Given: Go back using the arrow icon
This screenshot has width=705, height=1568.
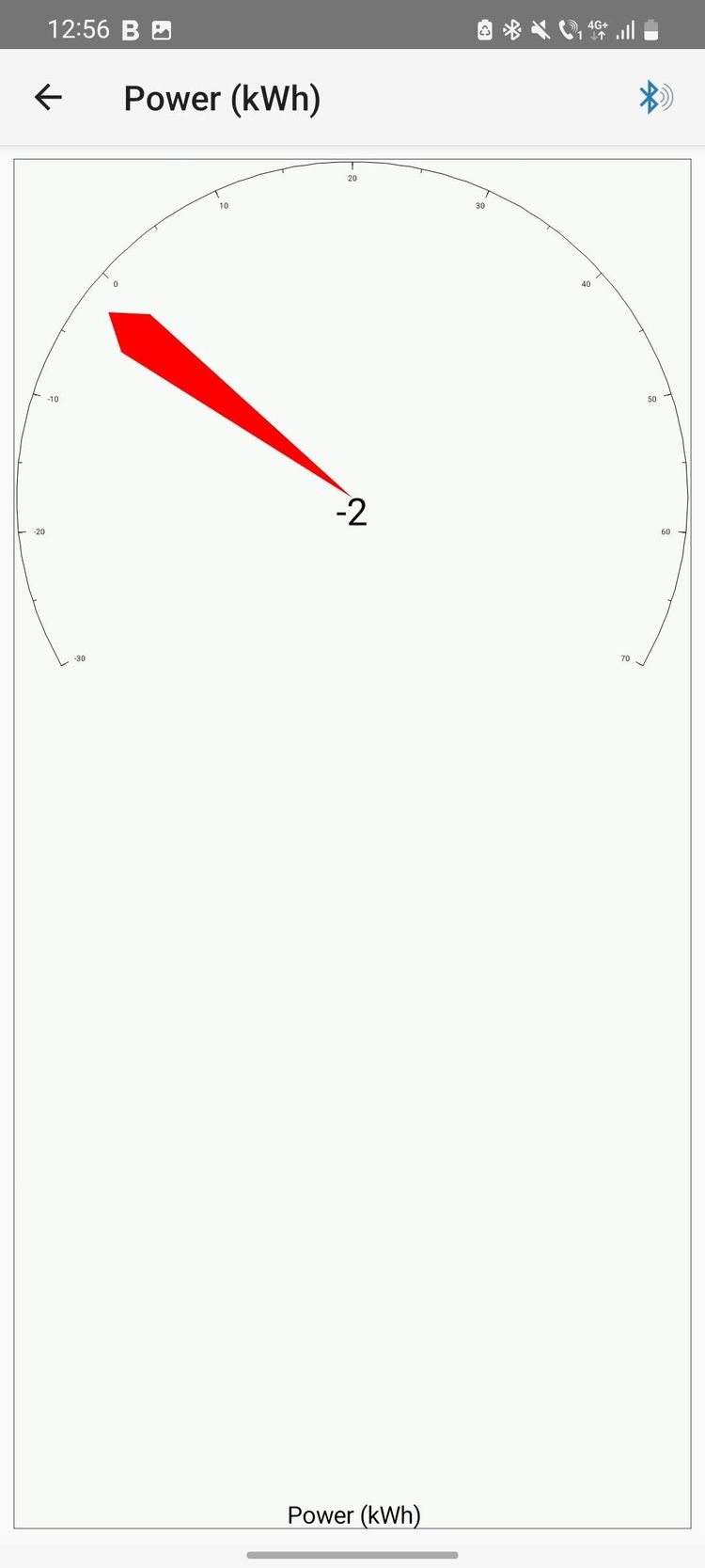Looking at the screenshot, I should (48, 97).
